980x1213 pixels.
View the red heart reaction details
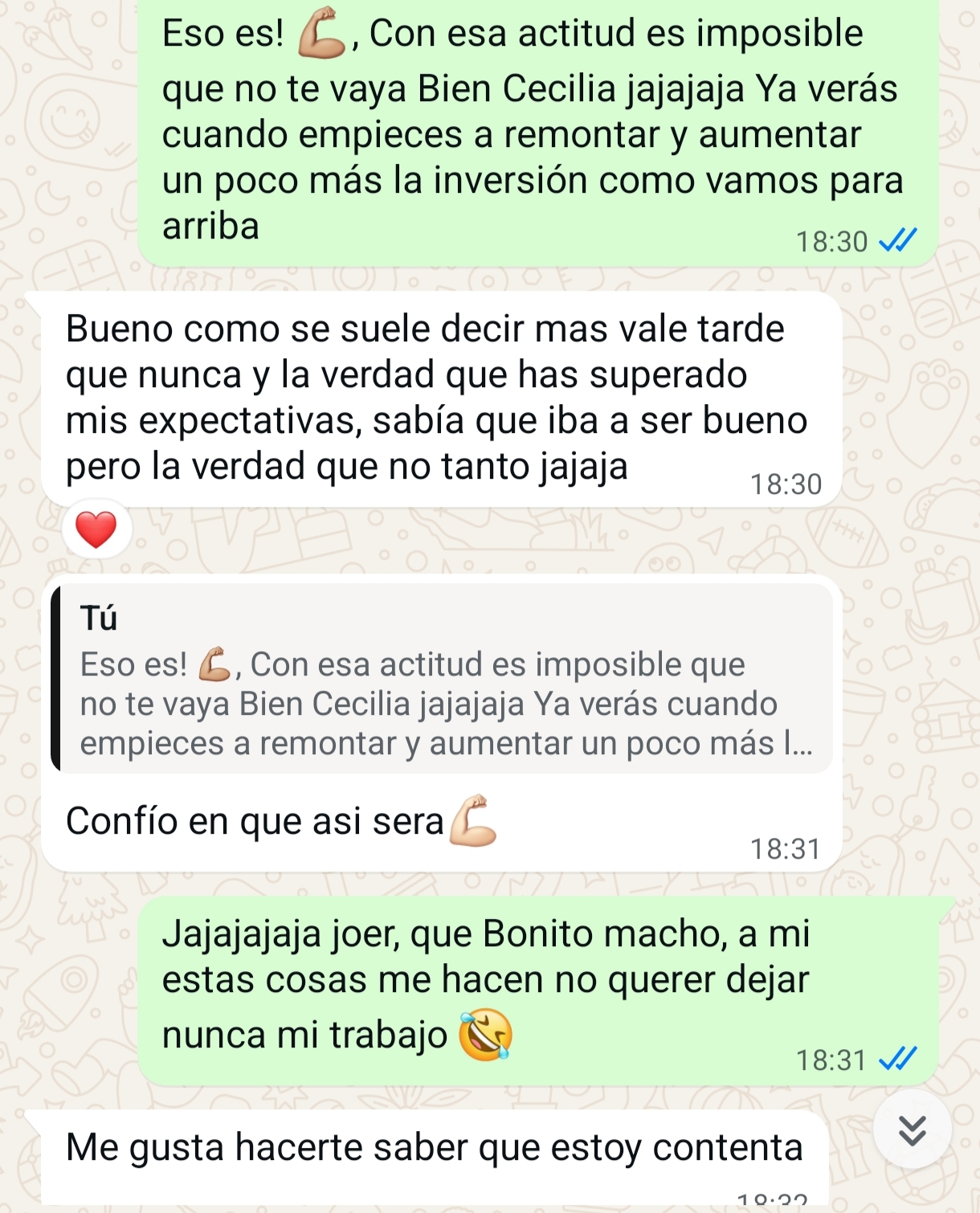point(96,529)
